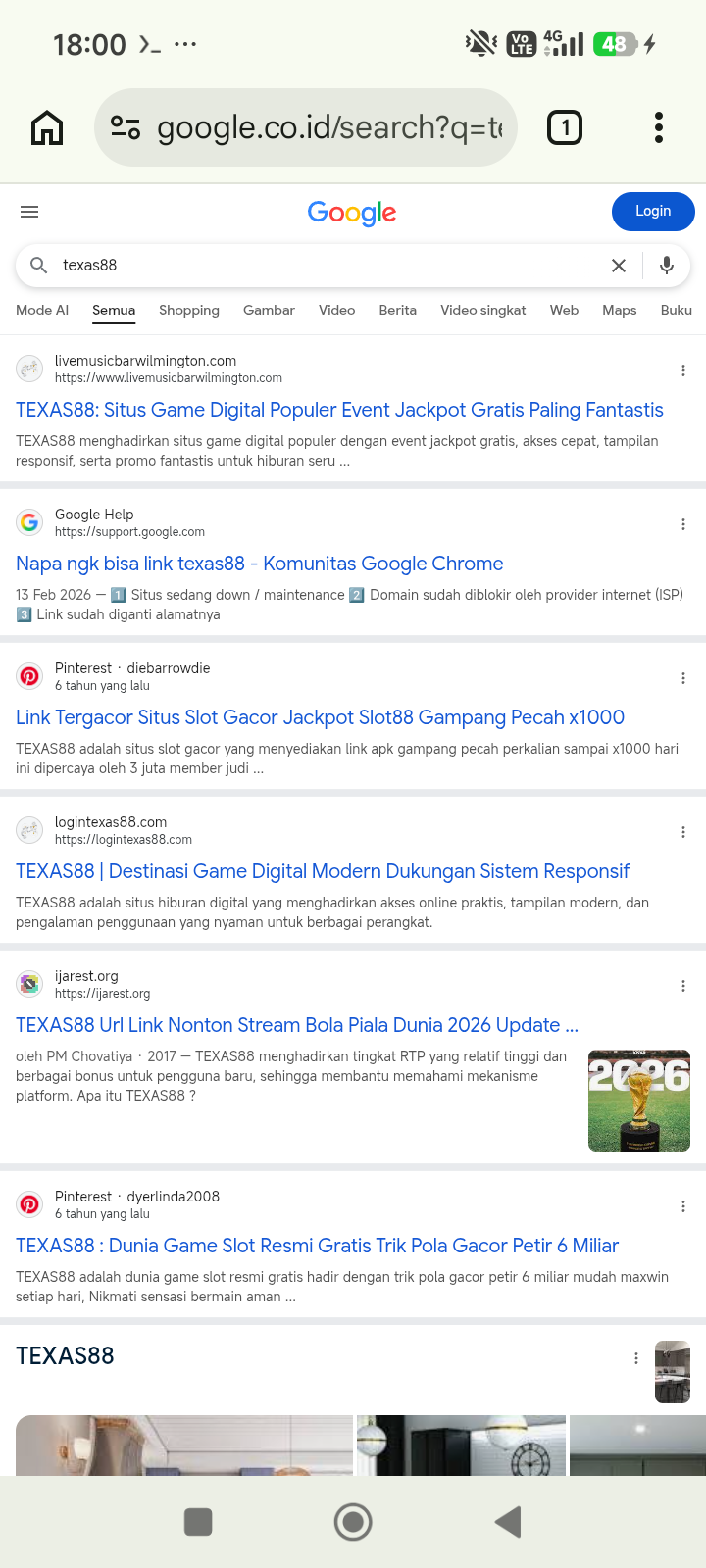Open the Maps tab

pyautogui.click(x=620, y=310)
